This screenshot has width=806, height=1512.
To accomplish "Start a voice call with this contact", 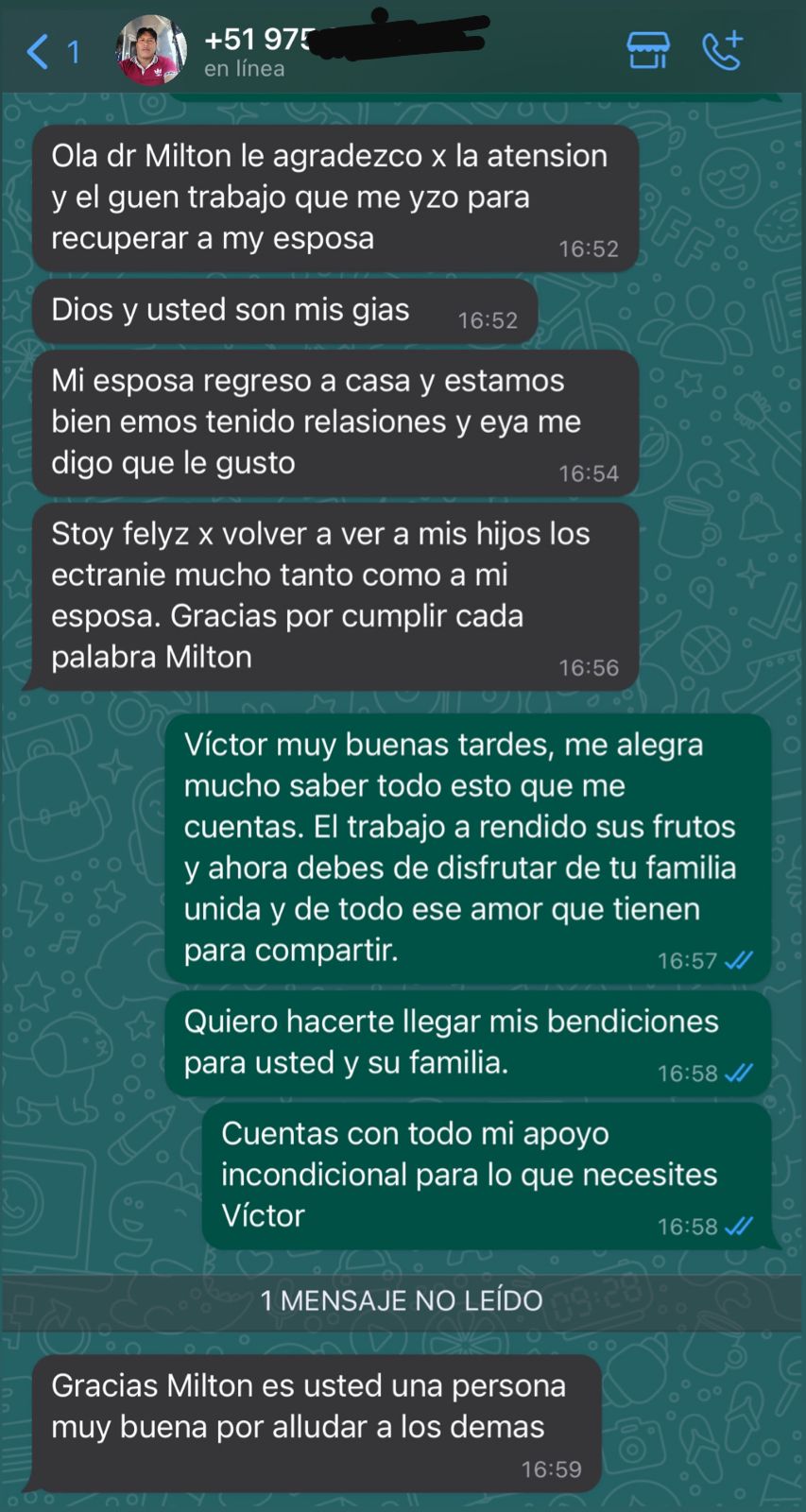I will point(723,50).
